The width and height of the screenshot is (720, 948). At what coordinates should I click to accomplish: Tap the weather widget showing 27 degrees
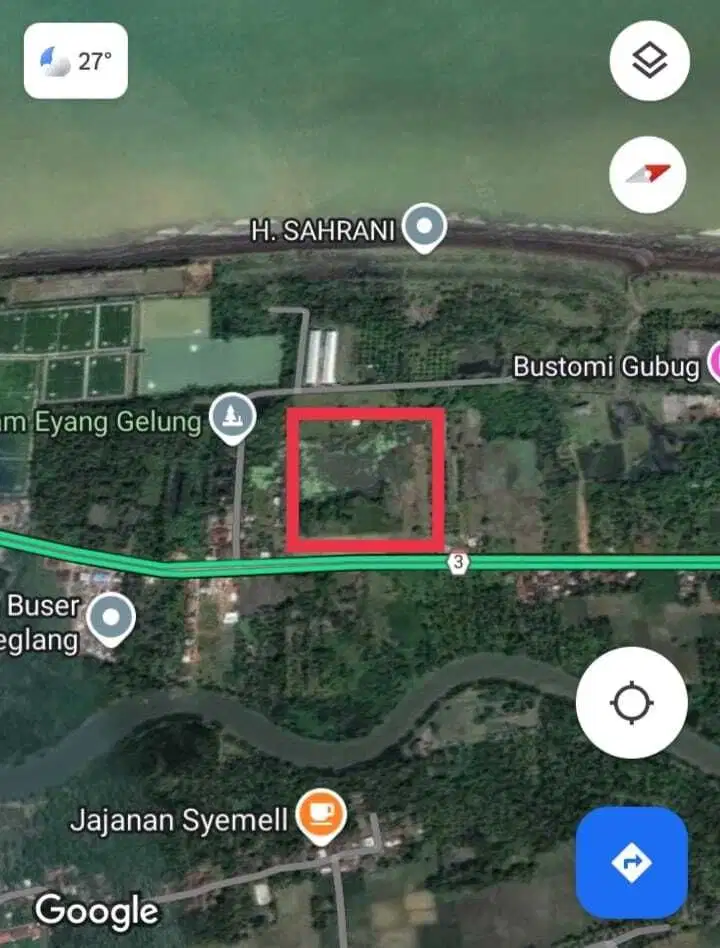75,61
